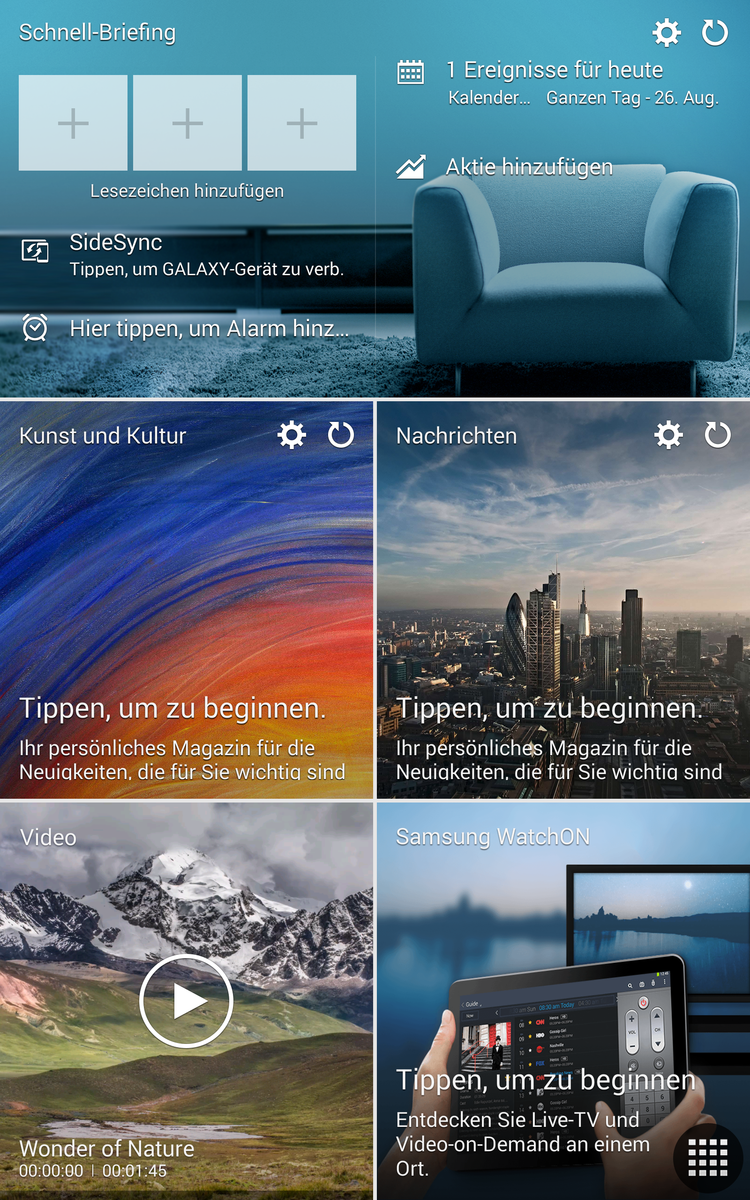This screenshot has height=1200, width=750.
Task: Refresh the Schnell-Briefing panel
Action: pyautogui.click(x=715, y=33)
